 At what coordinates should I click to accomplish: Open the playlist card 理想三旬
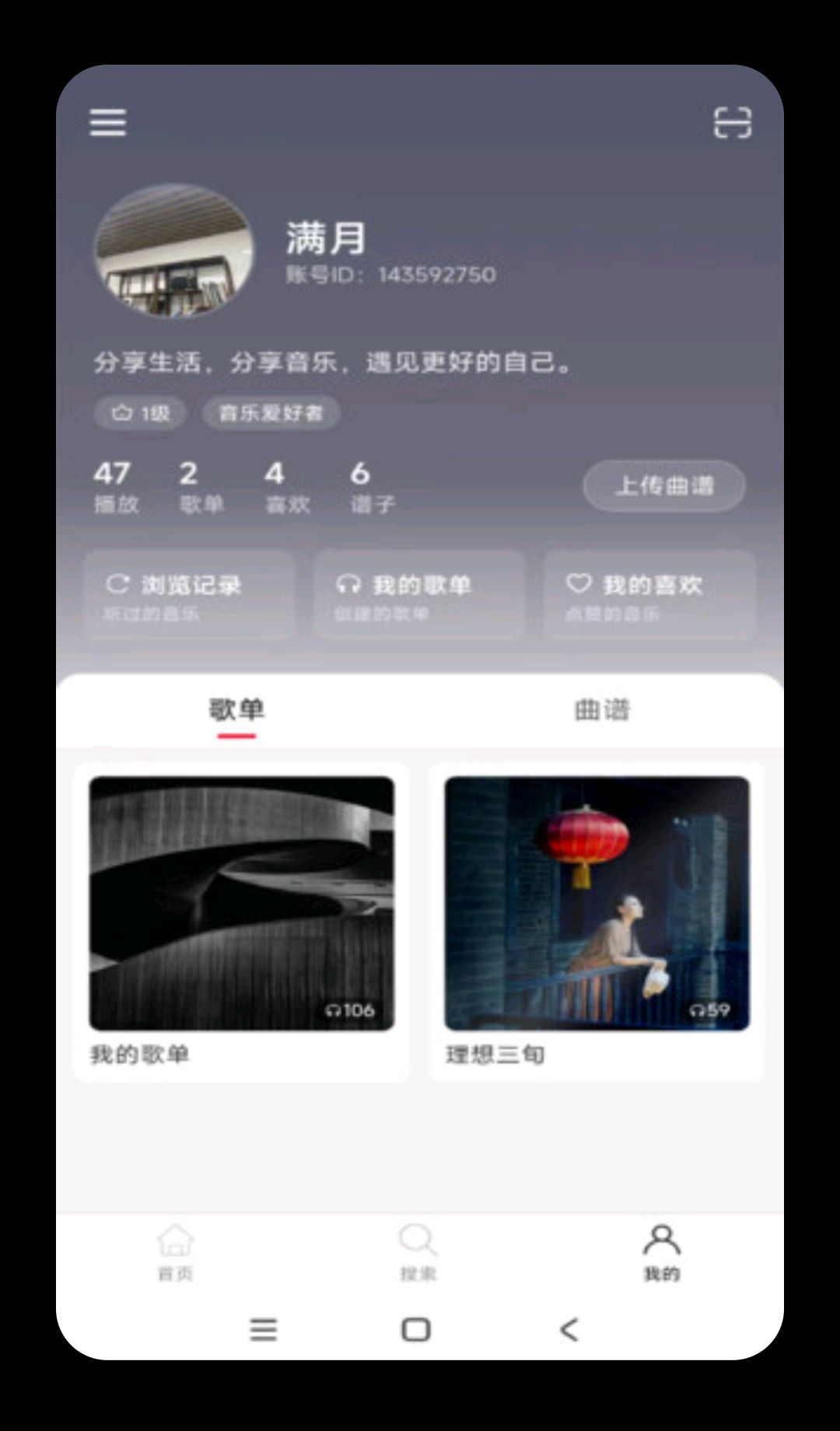pyautogui.click(x=597, y=922)
